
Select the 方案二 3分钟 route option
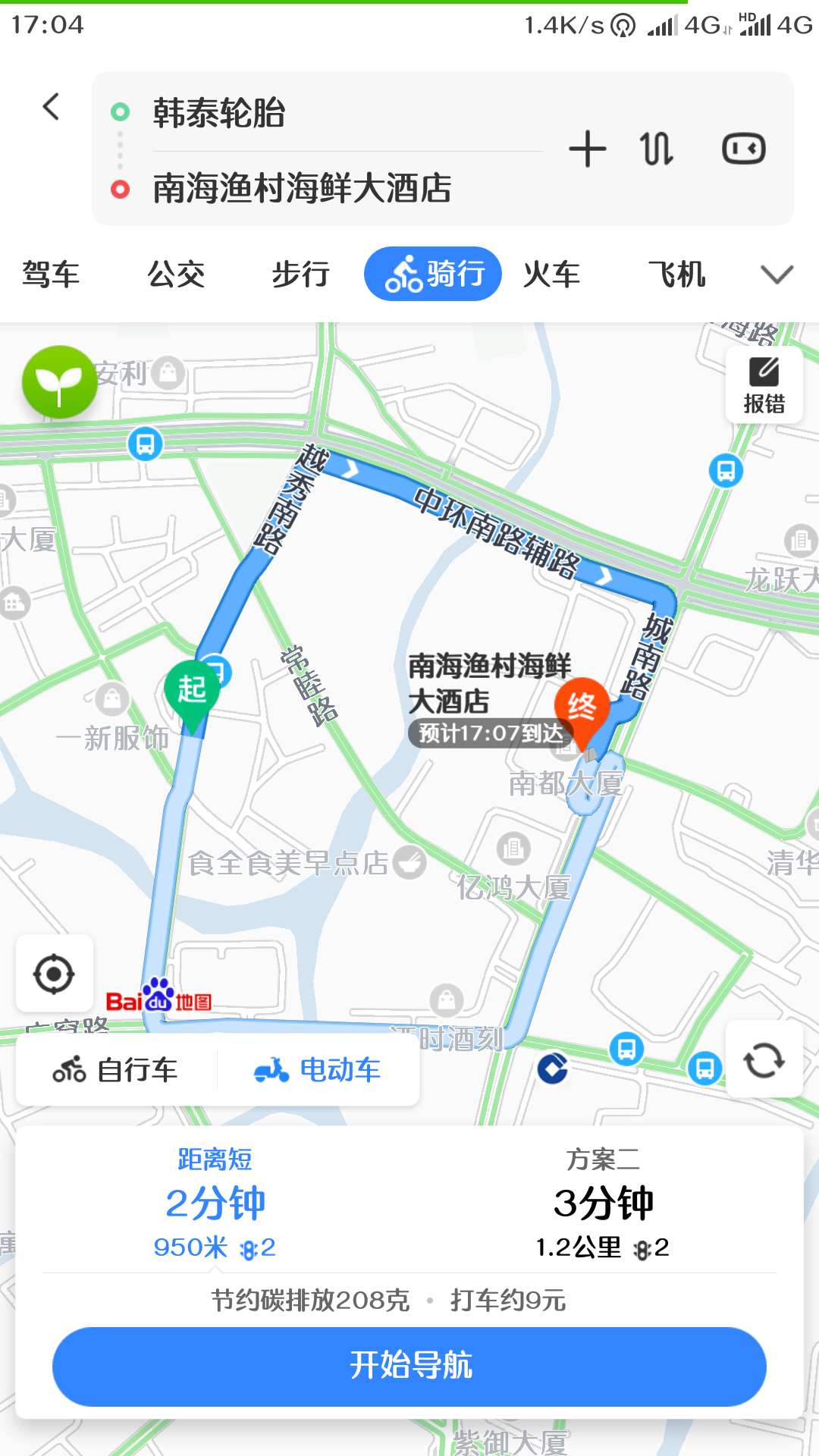603,1203
